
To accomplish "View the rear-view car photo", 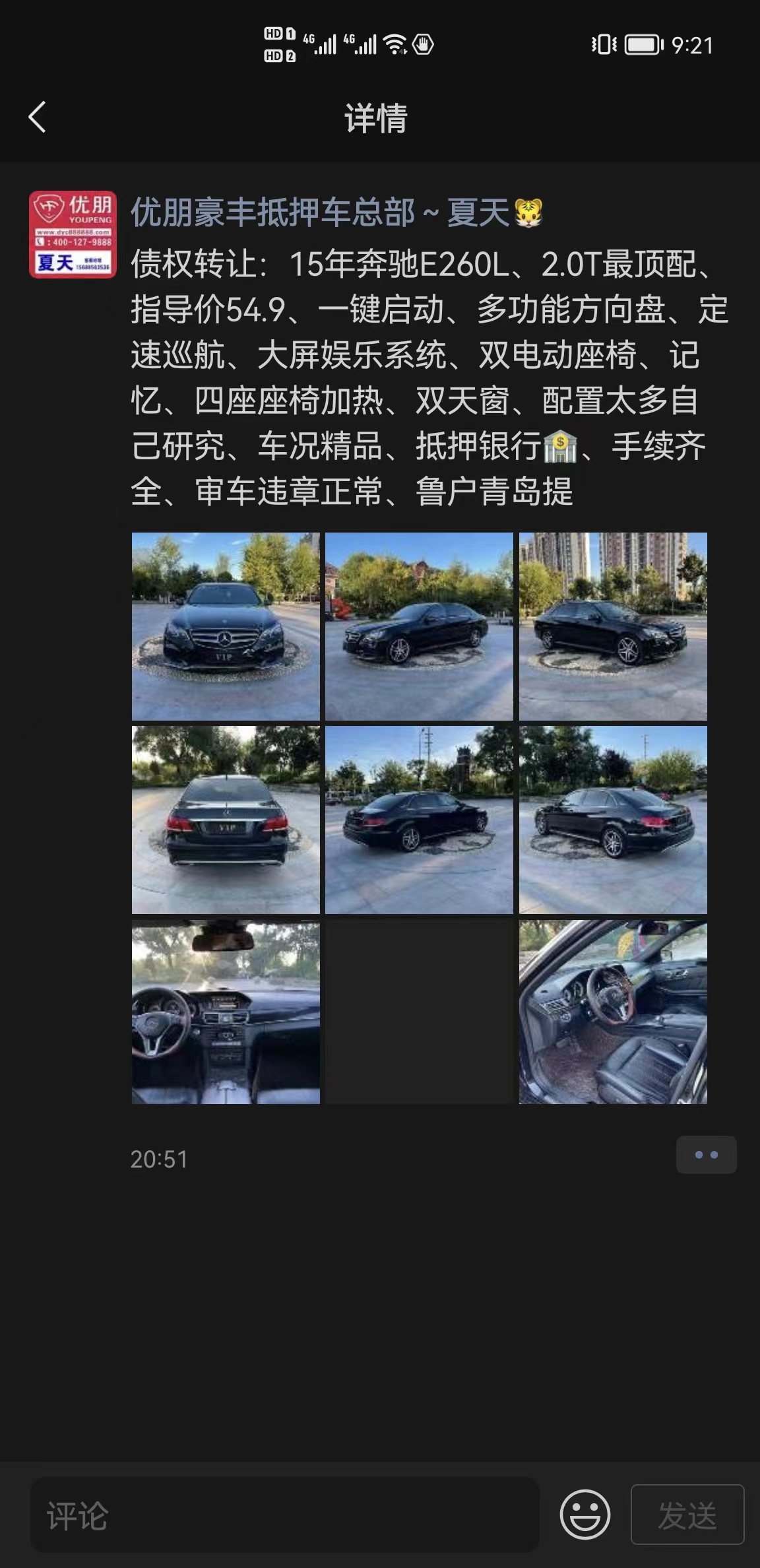I will [226, 820].
